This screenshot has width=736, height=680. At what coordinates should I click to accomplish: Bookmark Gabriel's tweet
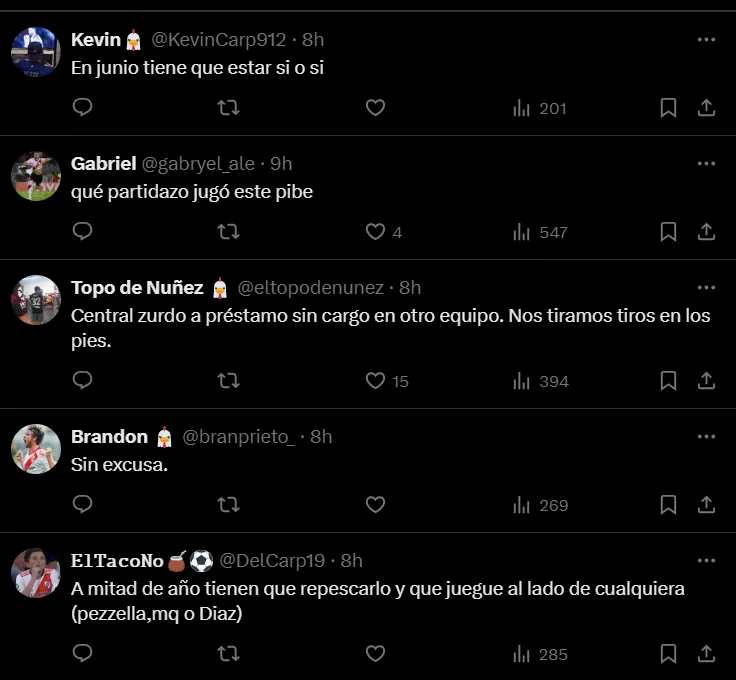click(x=668, y=231)
